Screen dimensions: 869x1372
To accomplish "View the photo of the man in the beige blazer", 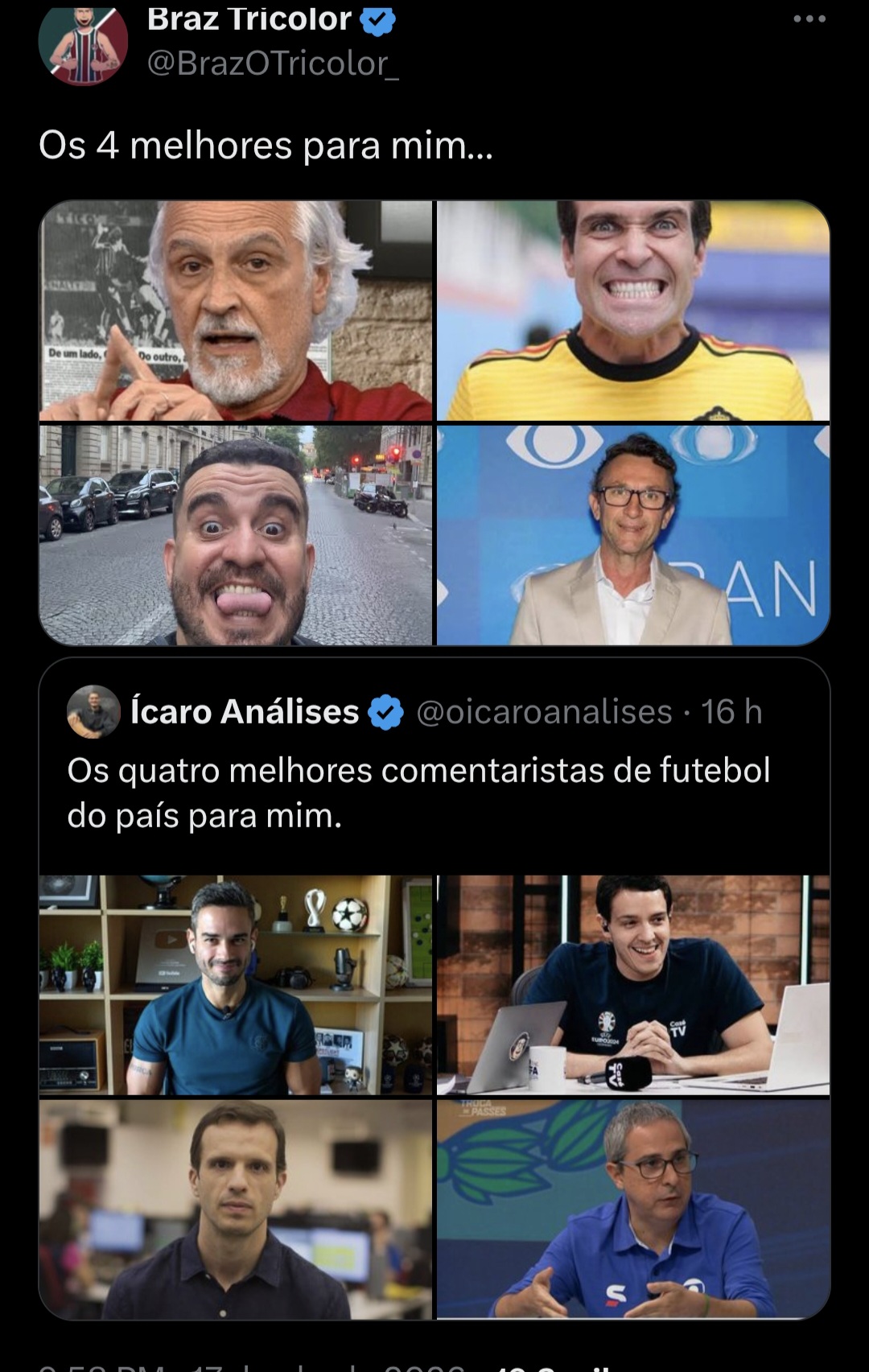I will tap(632, 535).
